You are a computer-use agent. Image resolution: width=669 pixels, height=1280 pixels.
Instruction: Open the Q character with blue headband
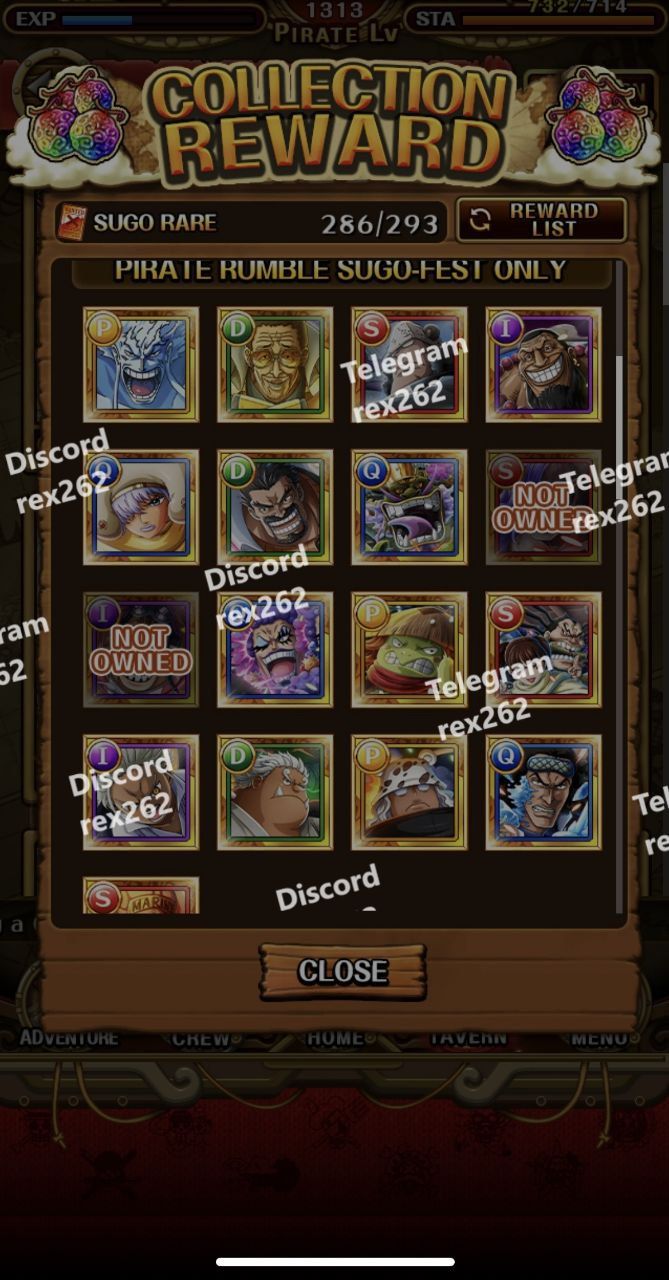point(544,792)
